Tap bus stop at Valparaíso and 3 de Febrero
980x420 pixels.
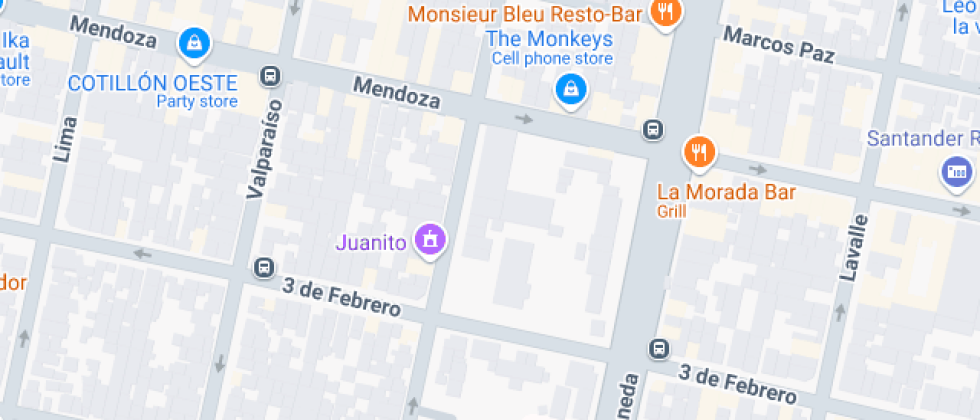coord(264,268)
